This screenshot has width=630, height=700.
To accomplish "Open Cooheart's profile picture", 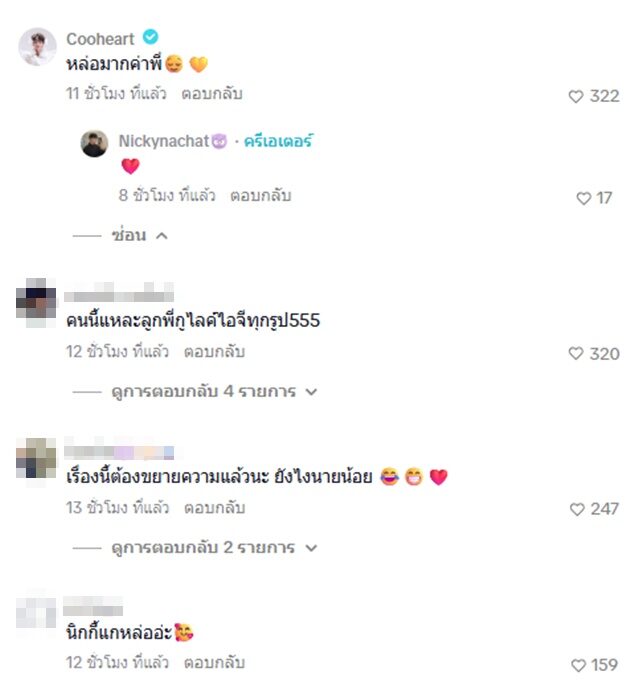I will (x=37, y=47).
